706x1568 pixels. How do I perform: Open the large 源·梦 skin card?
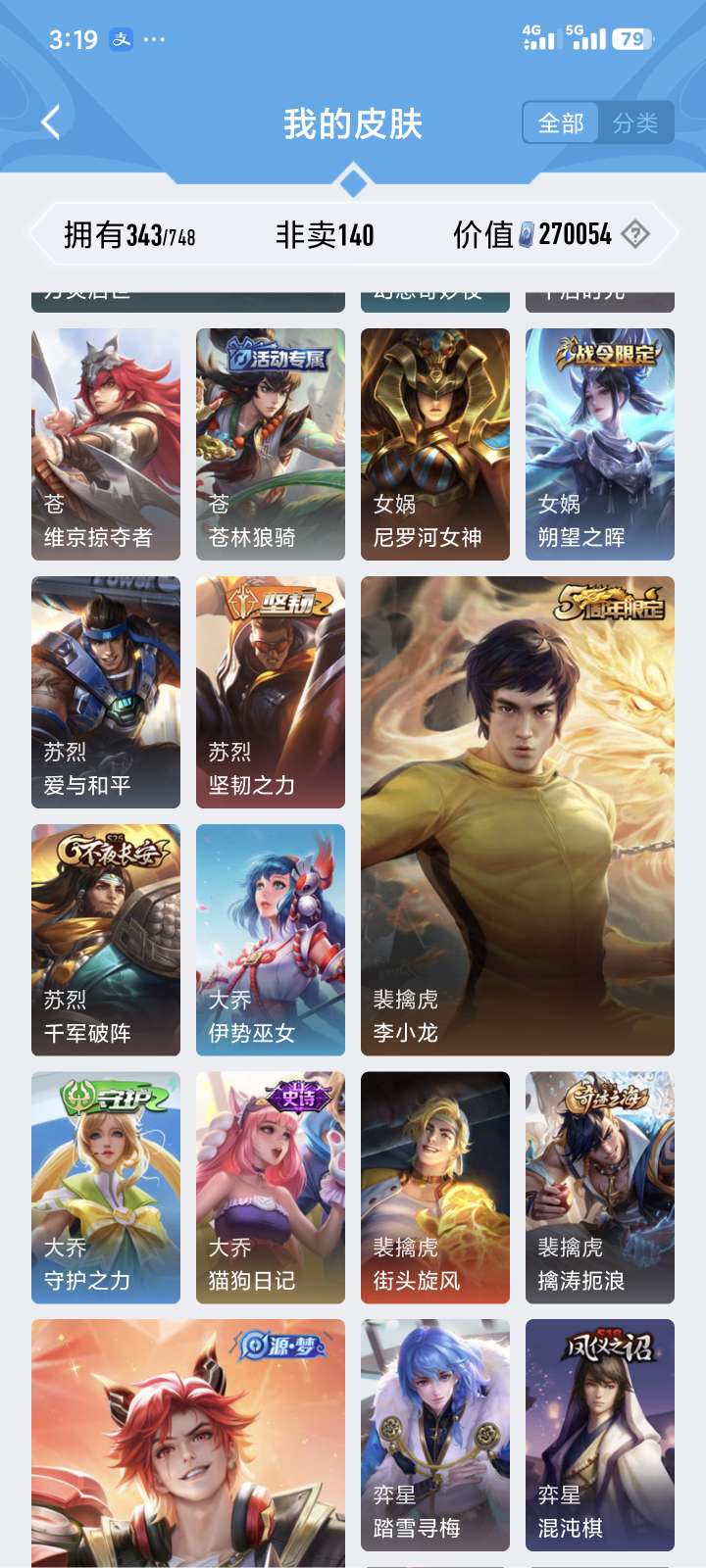[x=188, y=1443]
